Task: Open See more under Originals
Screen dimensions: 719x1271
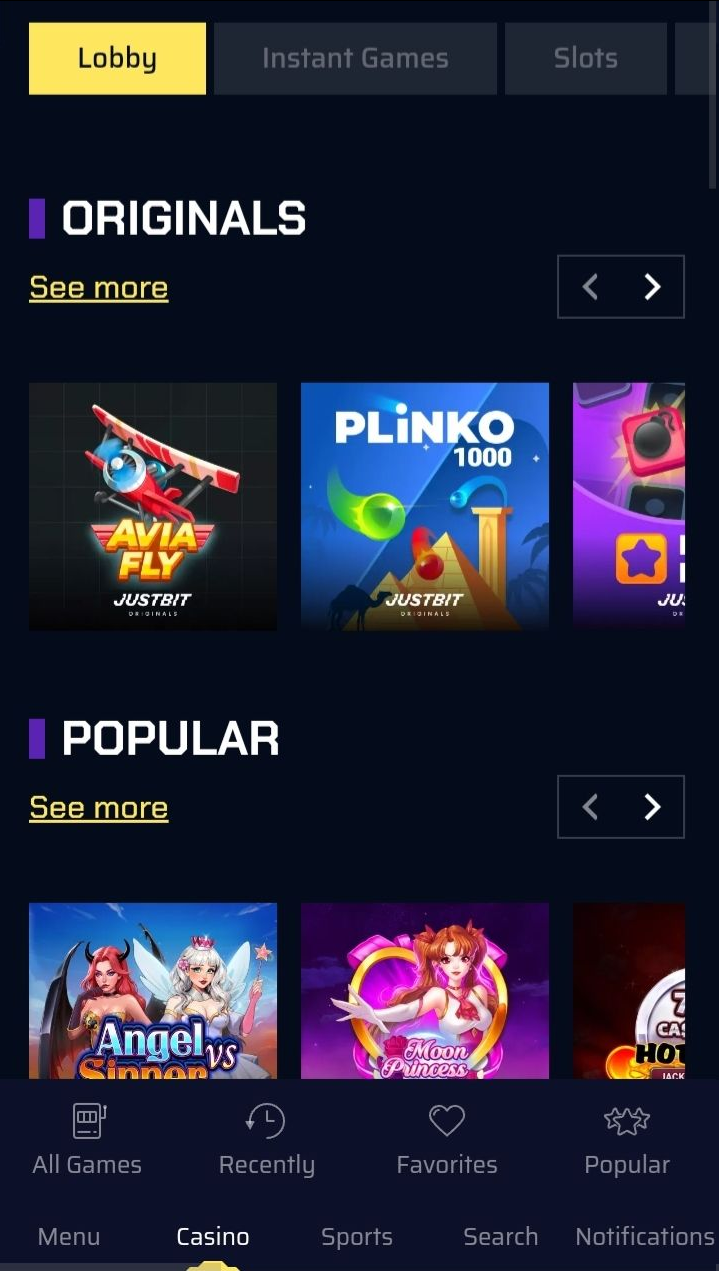Action: (x=98, y=288)
